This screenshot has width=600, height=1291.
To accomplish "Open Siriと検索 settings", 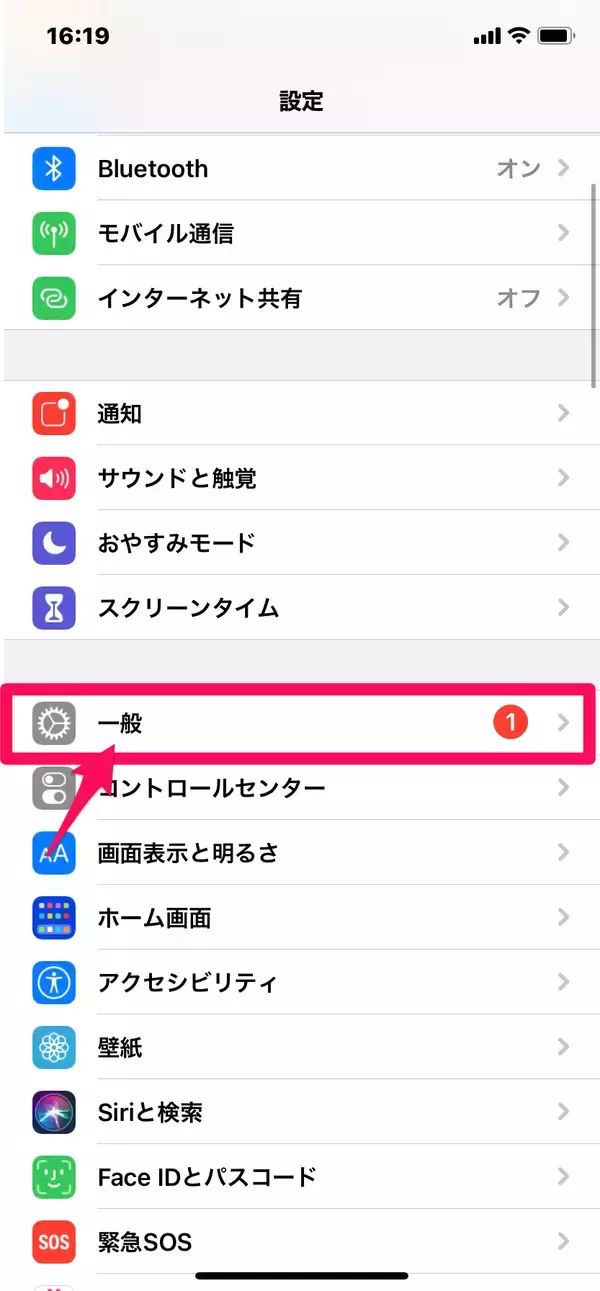I will point(300,1111).
